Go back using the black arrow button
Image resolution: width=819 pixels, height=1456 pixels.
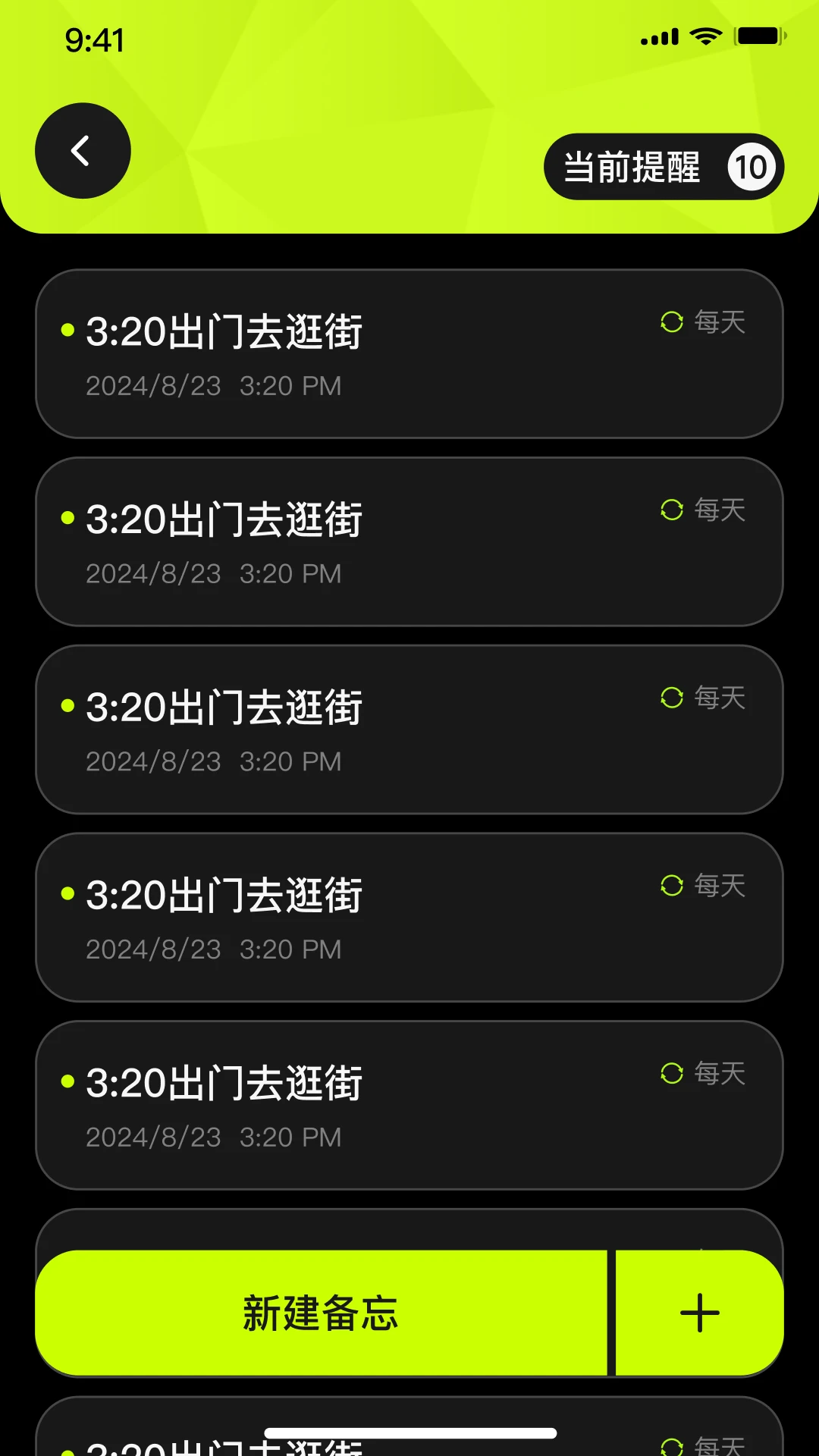pos(83,151)
